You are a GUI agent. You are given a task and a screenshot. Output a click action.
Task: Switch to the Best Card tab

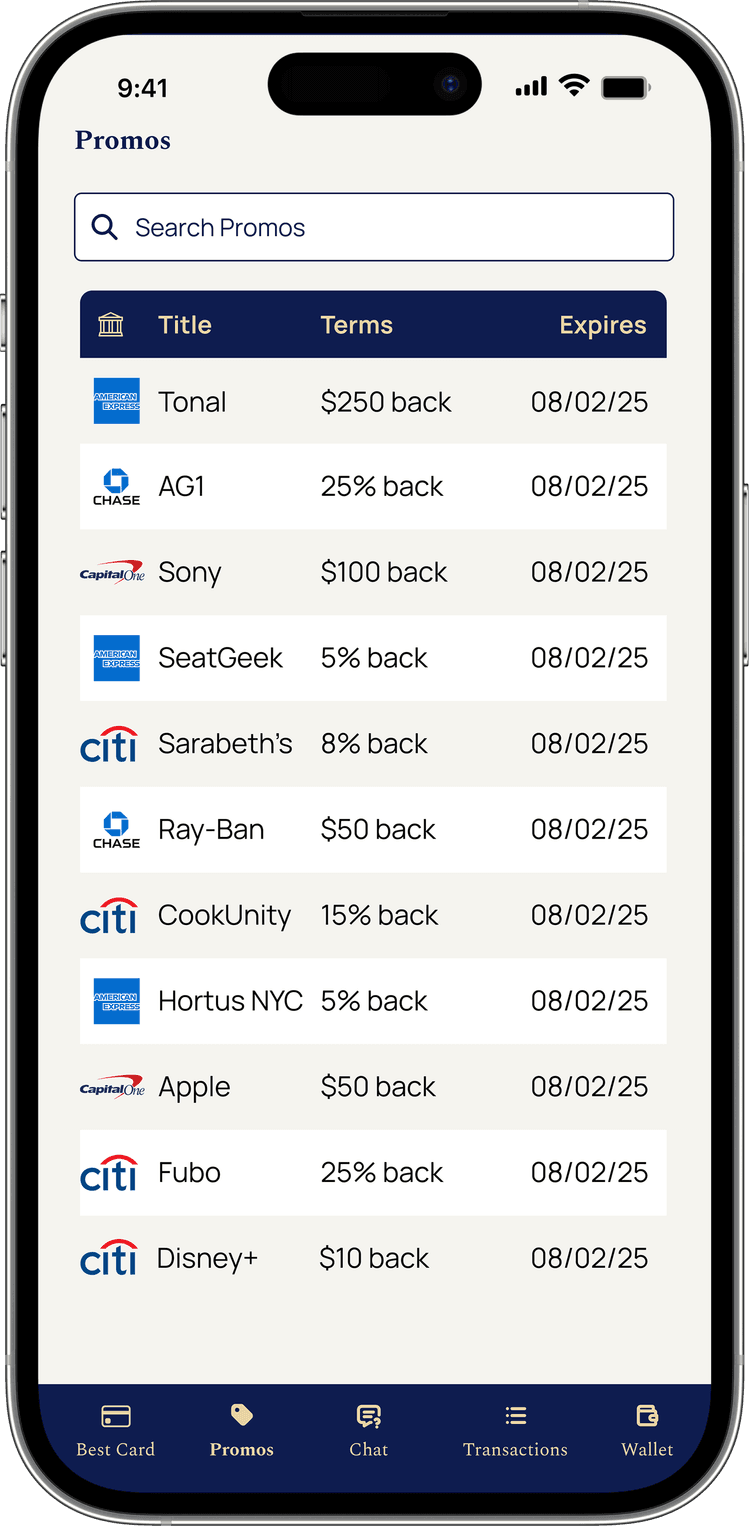point(116,1430)
